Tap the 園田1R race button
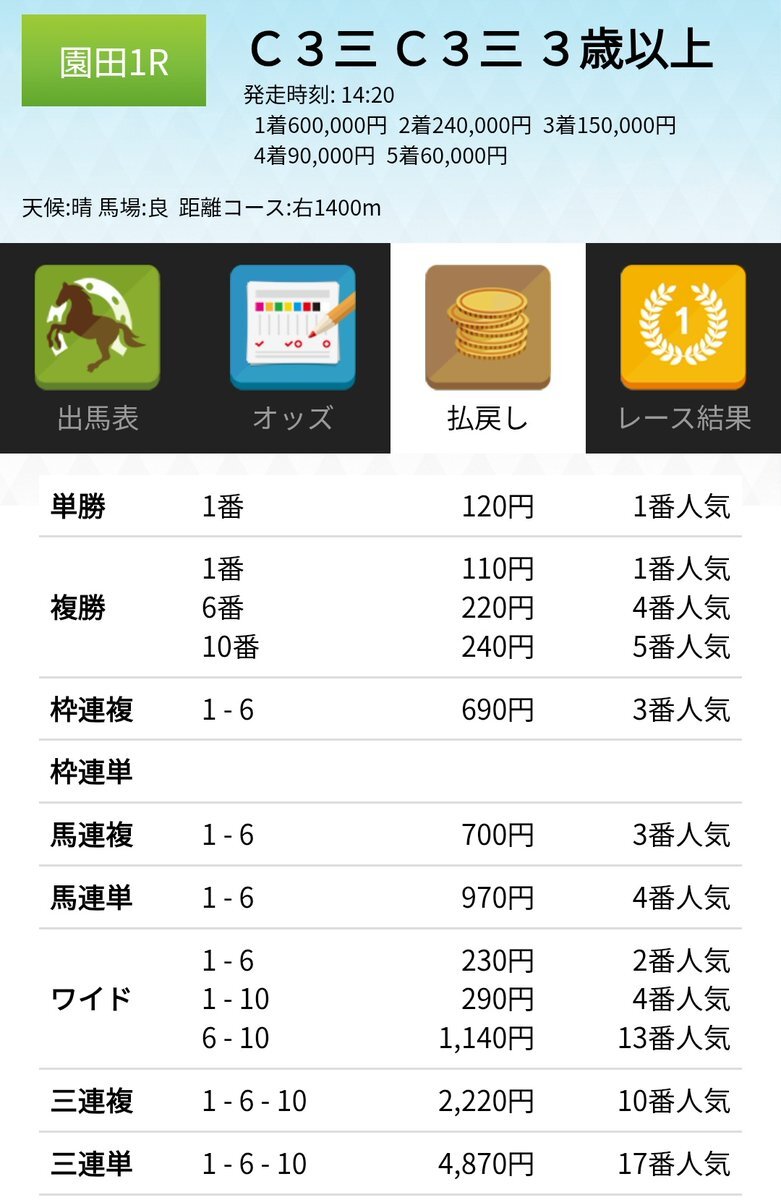 tap(114, 61)
